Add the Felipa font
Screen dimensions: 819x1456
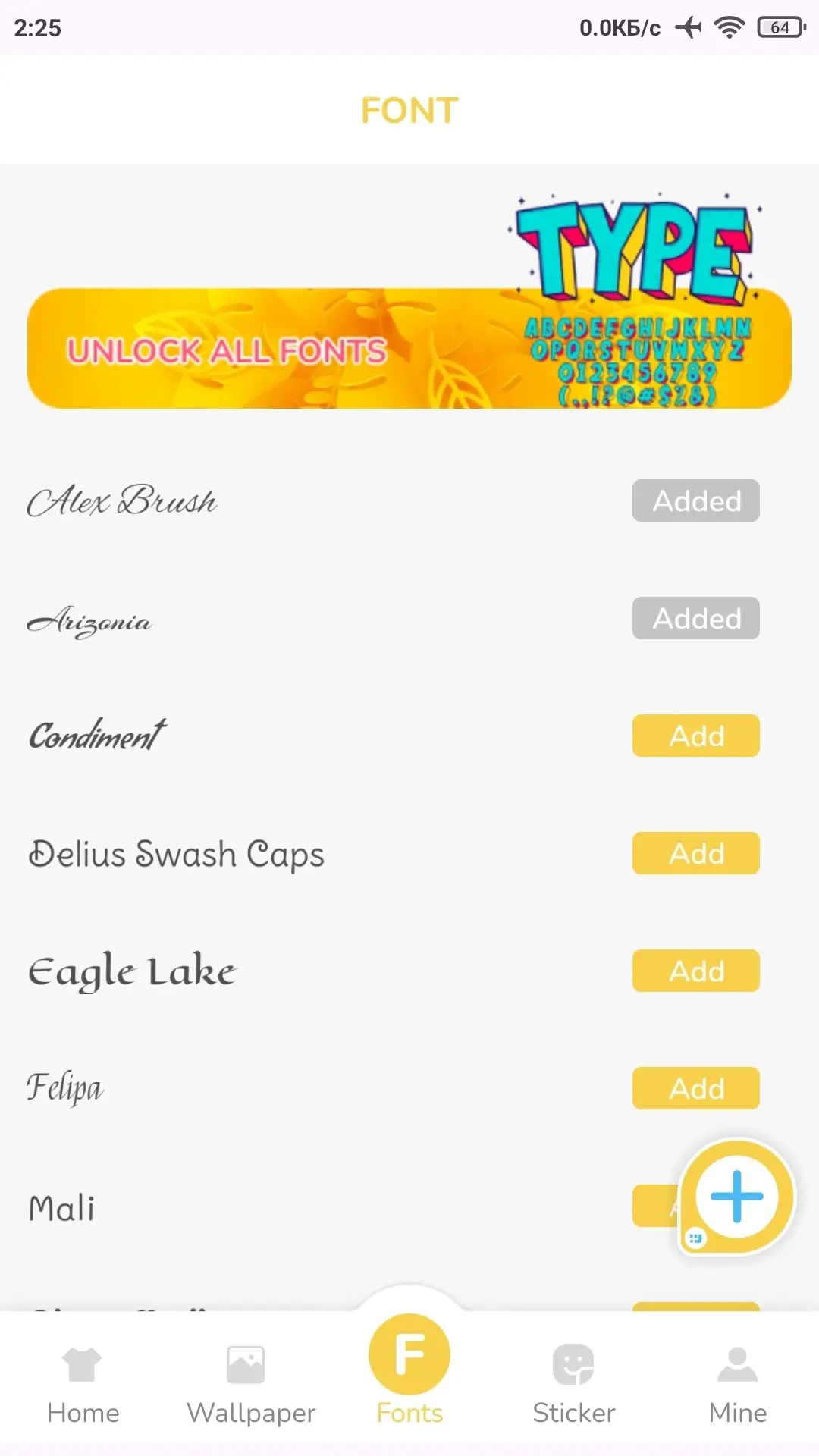click(x=696, y=1088)
